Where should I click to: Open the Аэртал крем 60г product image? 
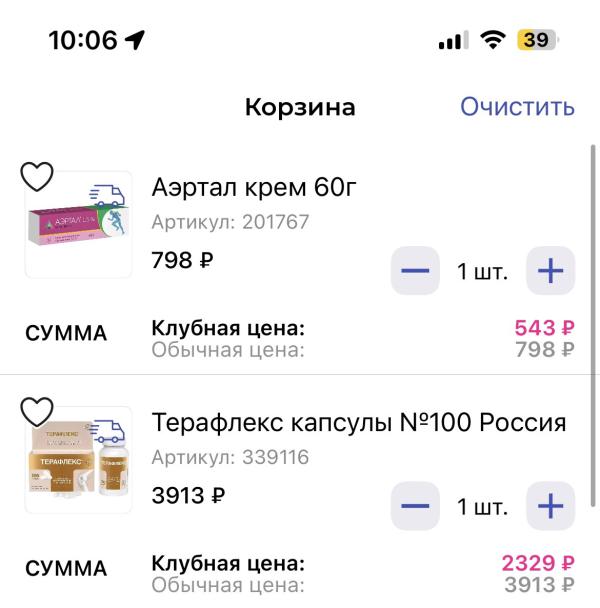79,226
